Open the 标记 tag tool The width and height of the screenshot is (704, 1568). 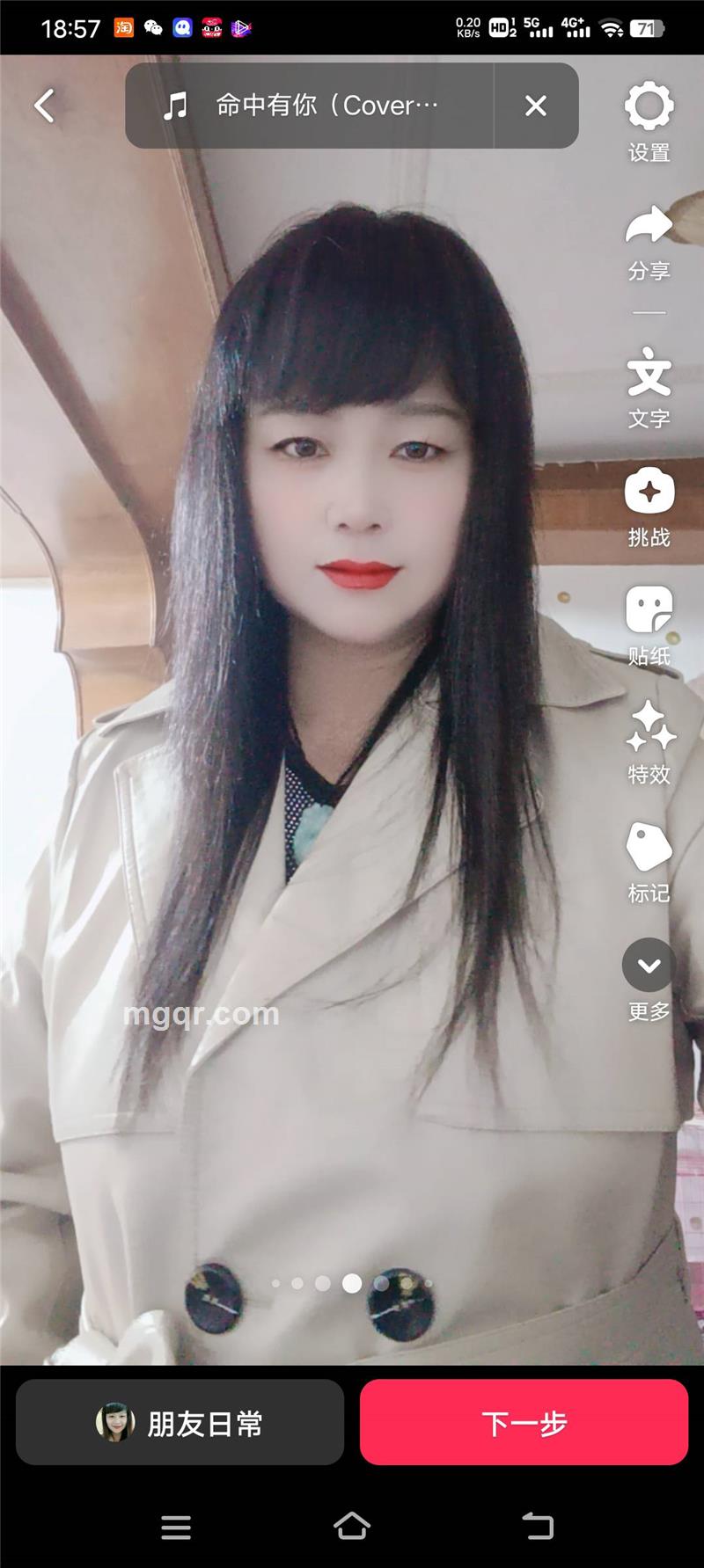[x=649, y=847]
